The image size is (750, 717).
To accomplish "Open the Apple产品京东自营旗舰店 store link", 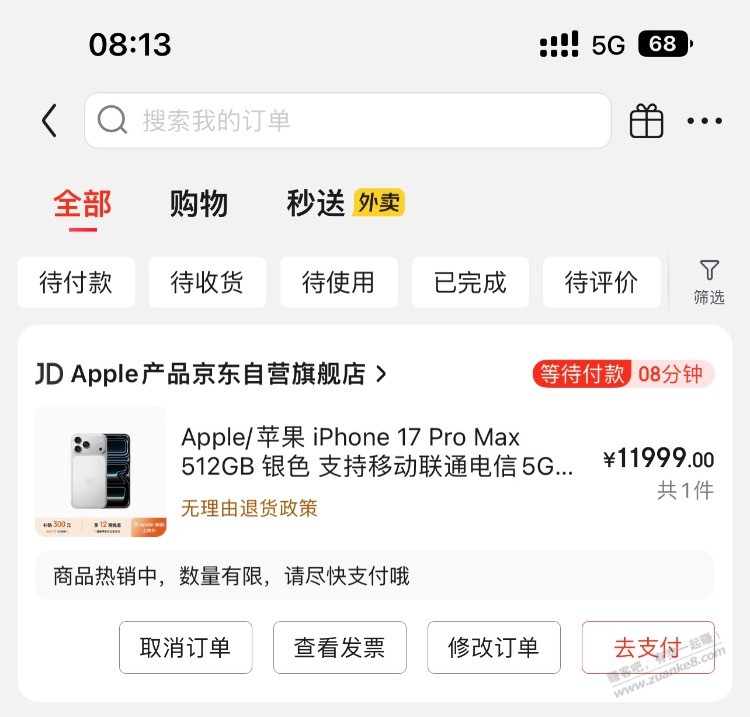I will pyautogui.click(x=212, y=374).
